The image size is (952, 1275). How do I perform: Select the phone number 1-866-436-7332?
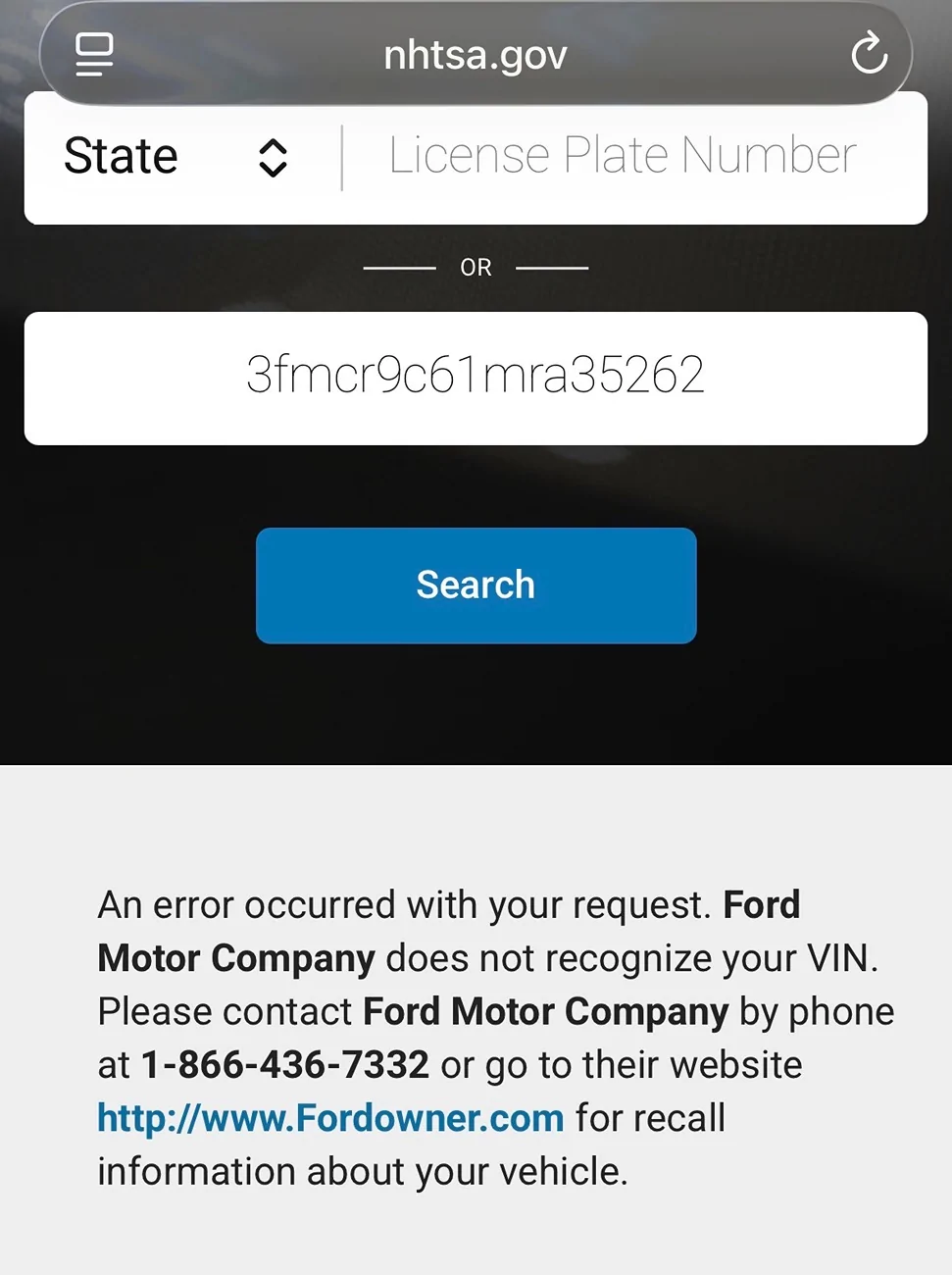284,1064
